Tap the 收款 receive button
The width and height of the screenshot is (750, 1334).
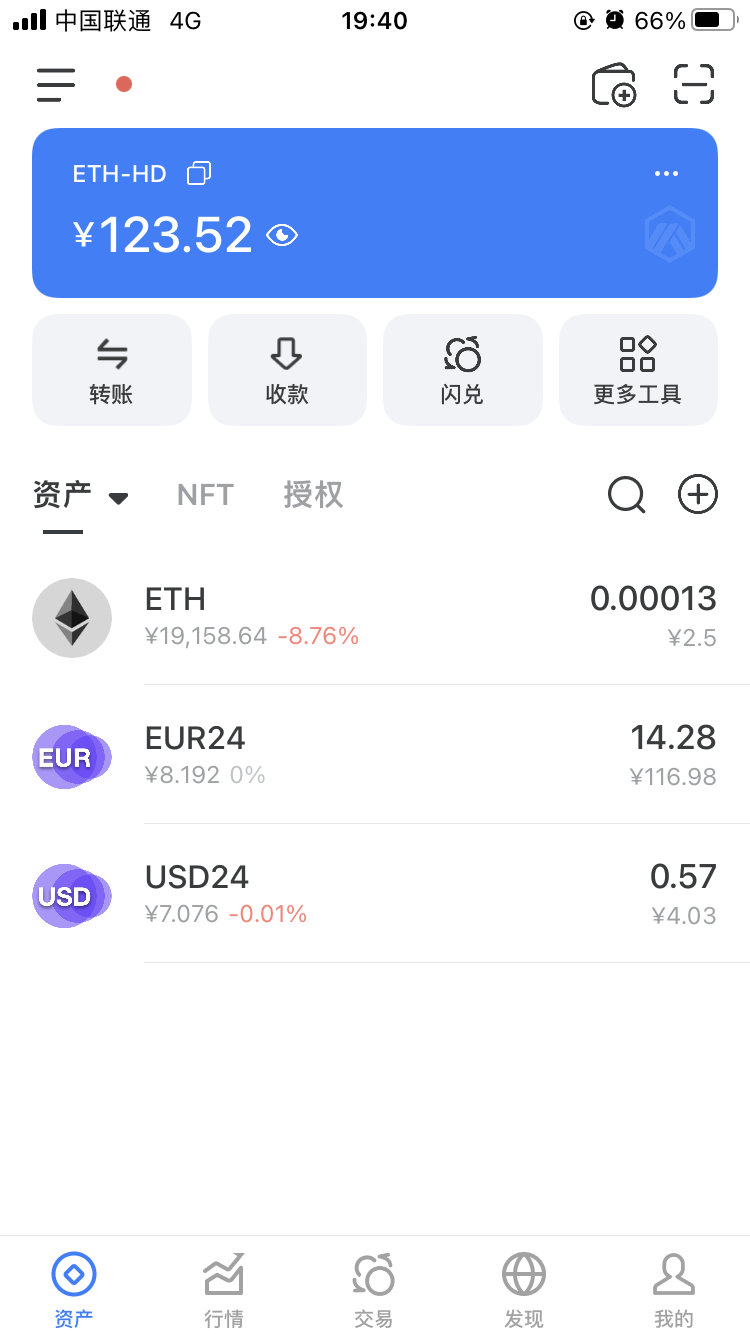tap(287, 370)
